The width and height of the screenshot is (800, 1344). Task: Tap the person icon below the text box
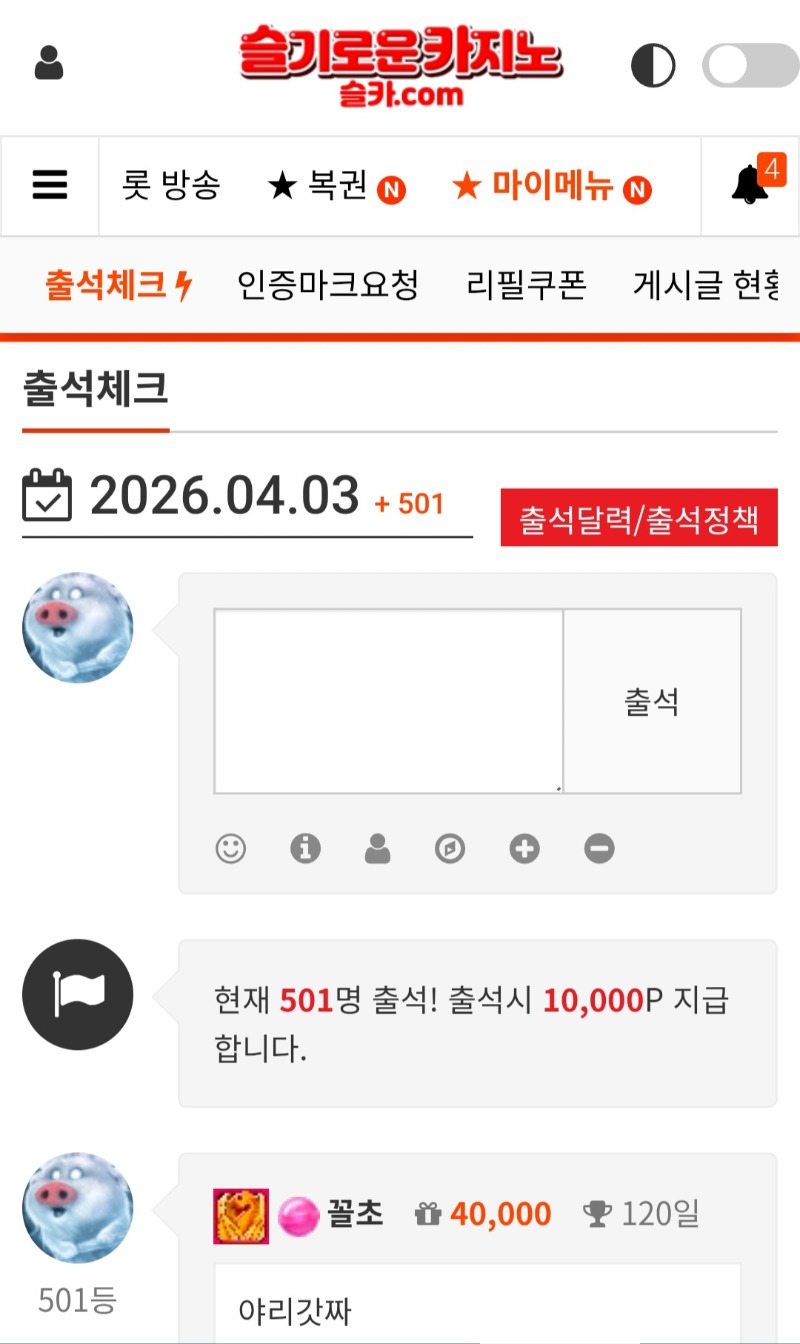(378, 849)
